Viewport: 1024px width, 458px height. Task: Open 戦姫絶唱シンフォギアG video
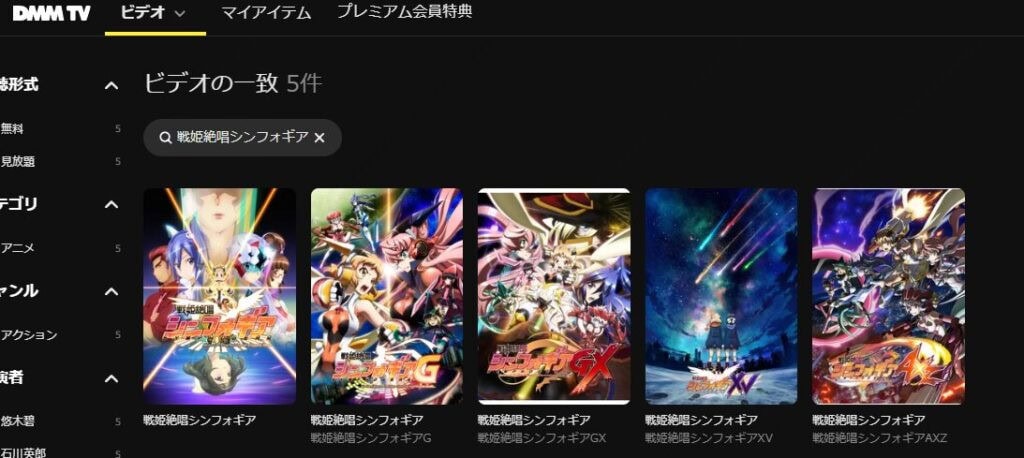tap(386, 296)
